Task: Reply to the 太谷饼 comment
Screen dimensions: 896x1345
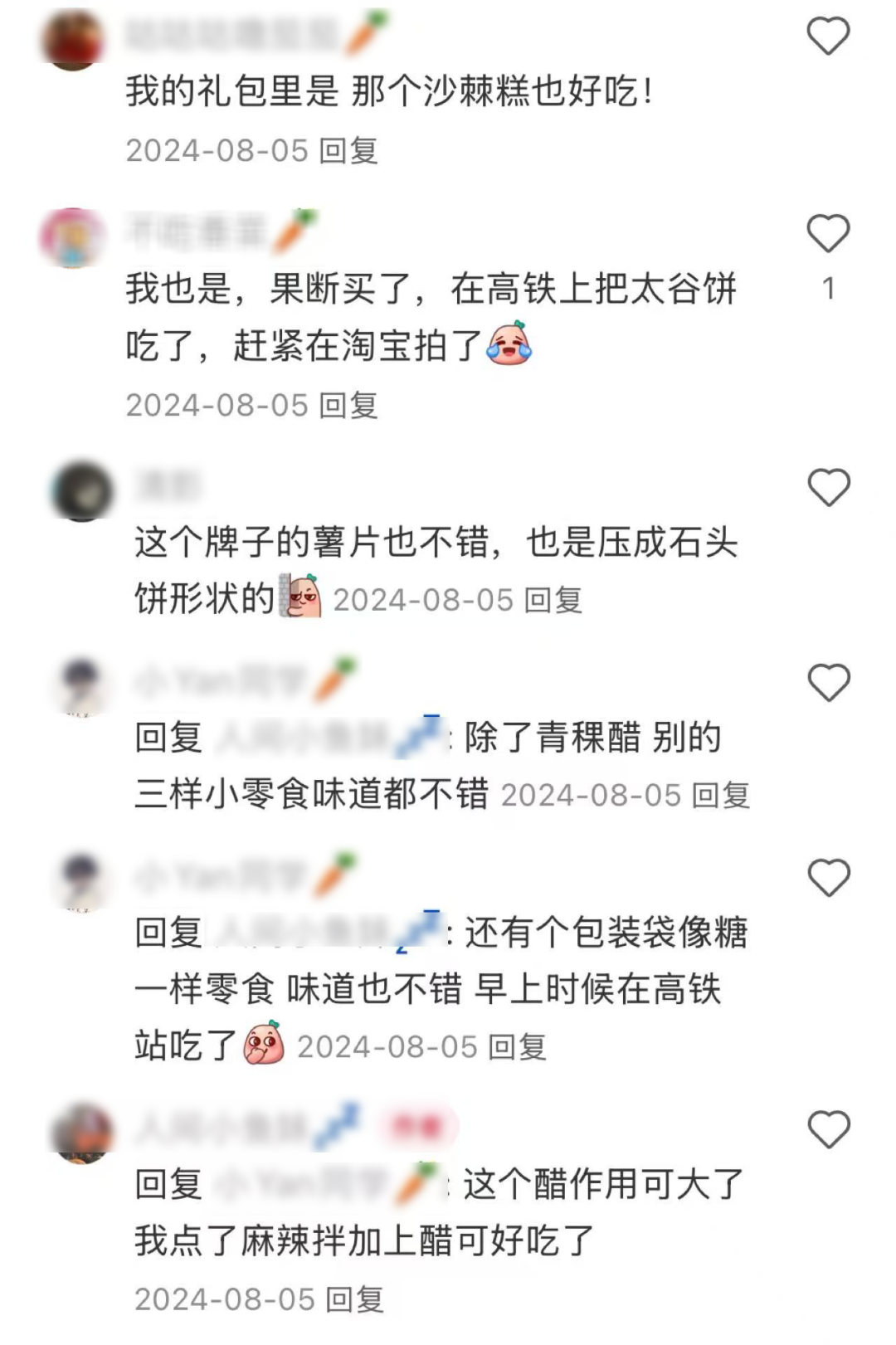Action: [349, 406]
